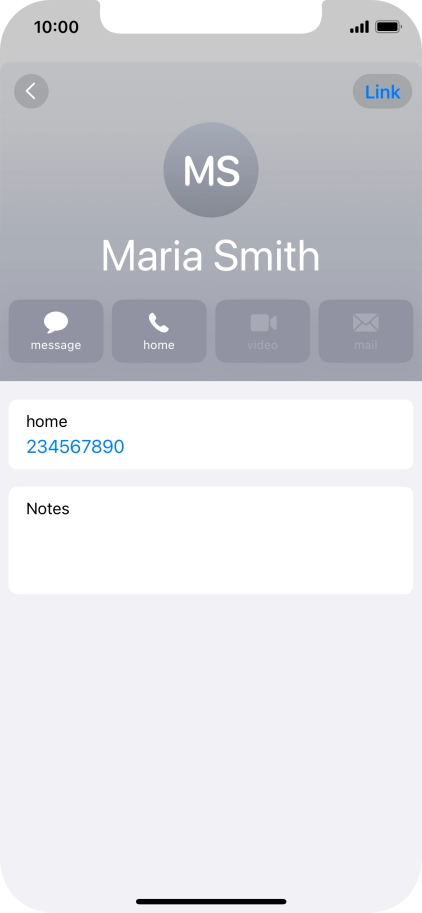Send a message to Maria Smith

(x=56, y=331)
